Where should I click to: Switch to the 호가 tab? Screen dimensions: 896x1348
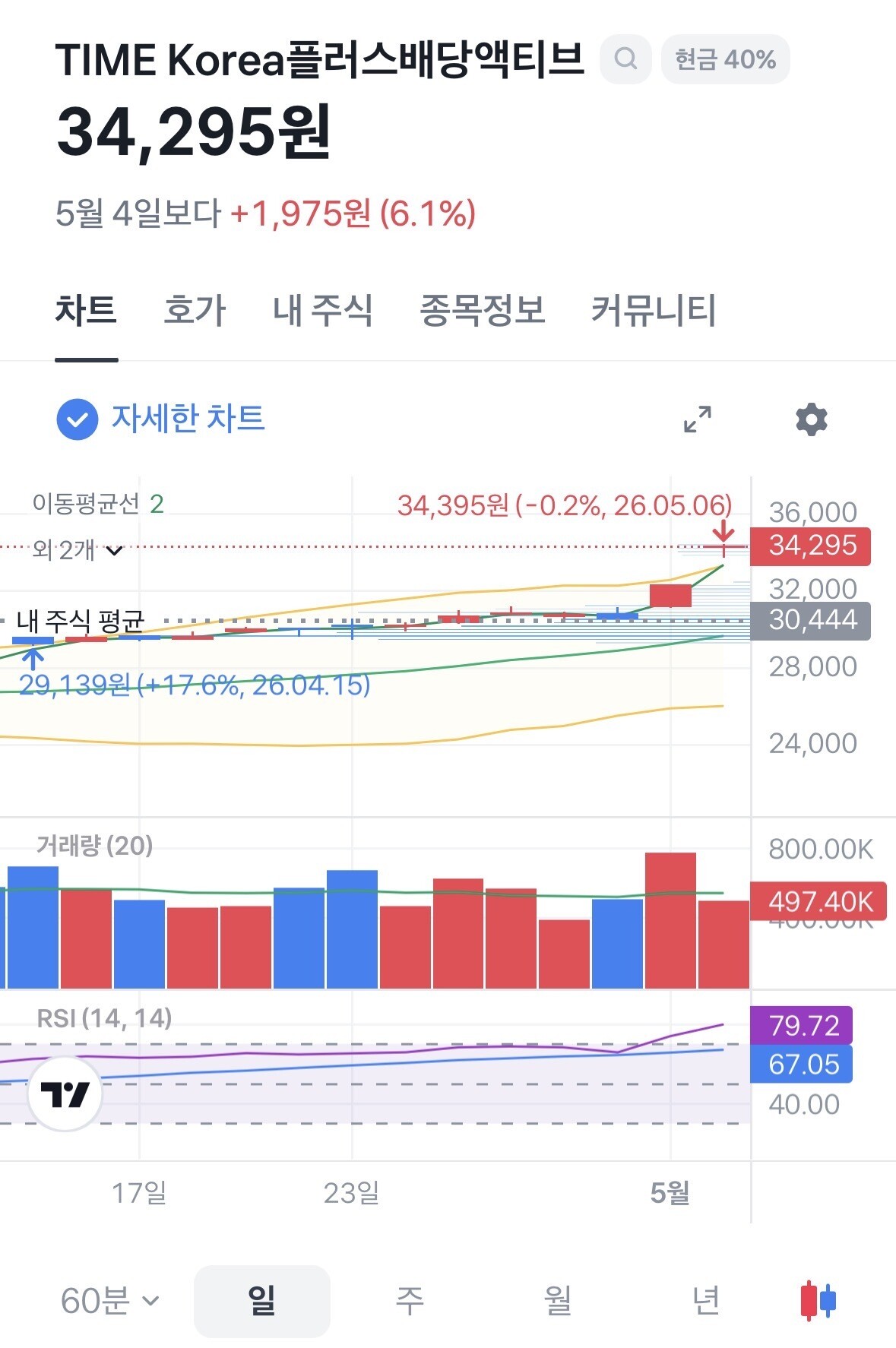click(x=195, y=310)
